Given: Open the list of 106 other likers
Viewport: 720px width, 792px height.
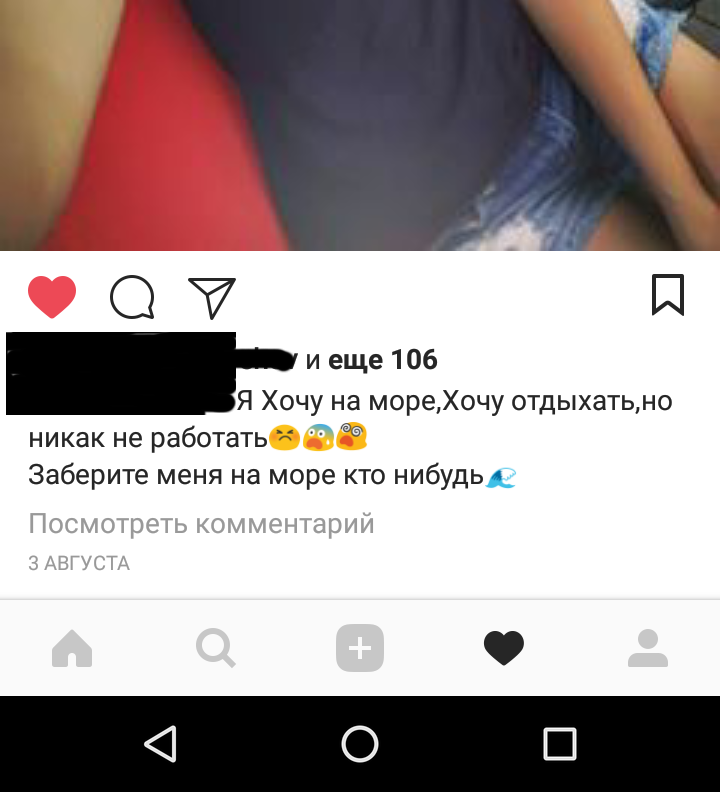Looking at the screenshot, I should (x=383, y=360).
